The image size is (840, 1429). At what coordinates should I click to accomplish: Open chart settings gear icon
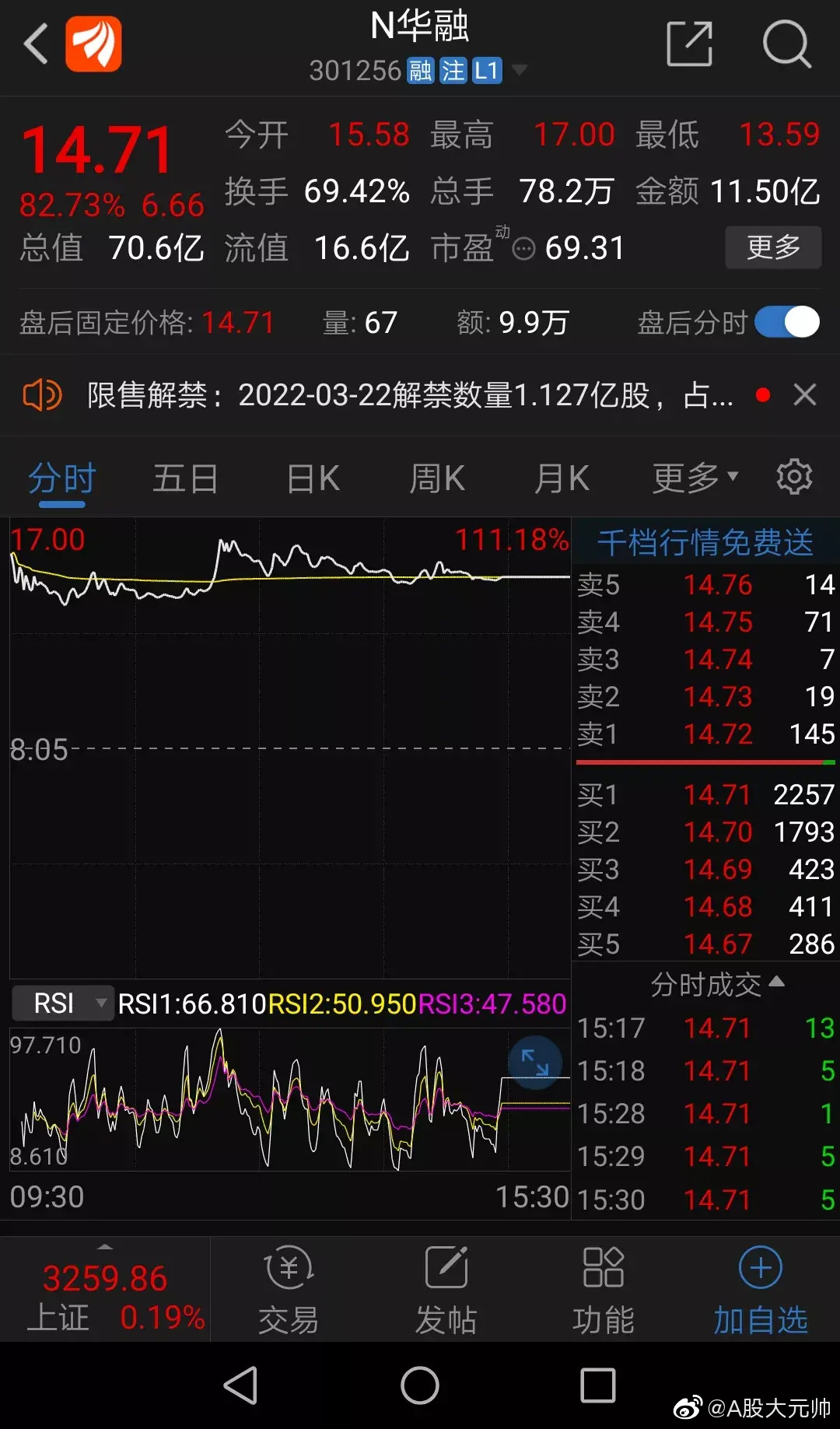(794, 477)
